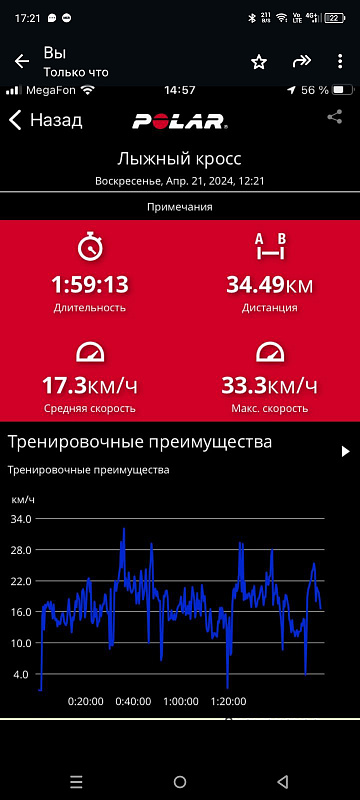Open the three-dot overflow menu
Screen dimensions: 360x800
[340, 62]
